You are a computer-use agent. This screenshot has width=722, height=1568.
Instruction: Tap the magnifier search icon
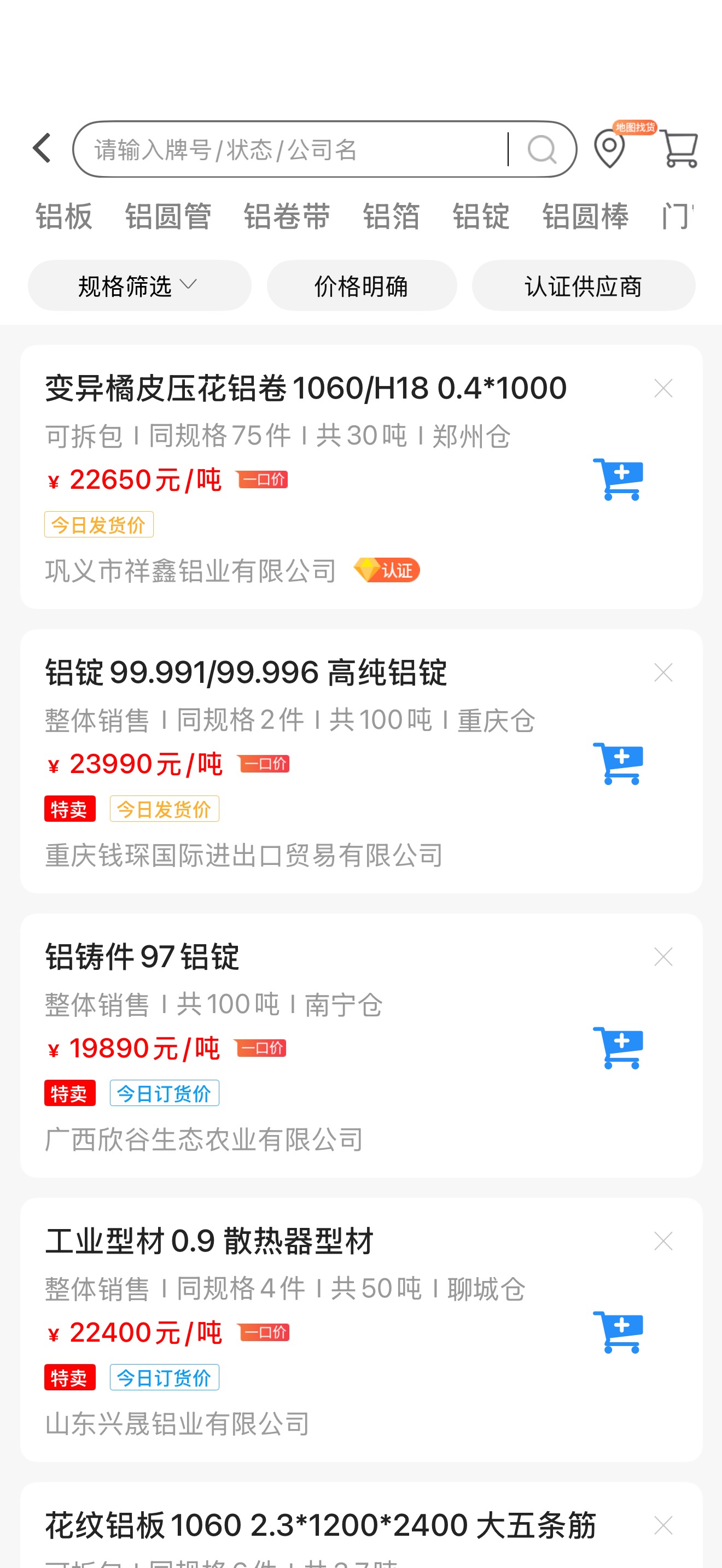pos(542,149)
